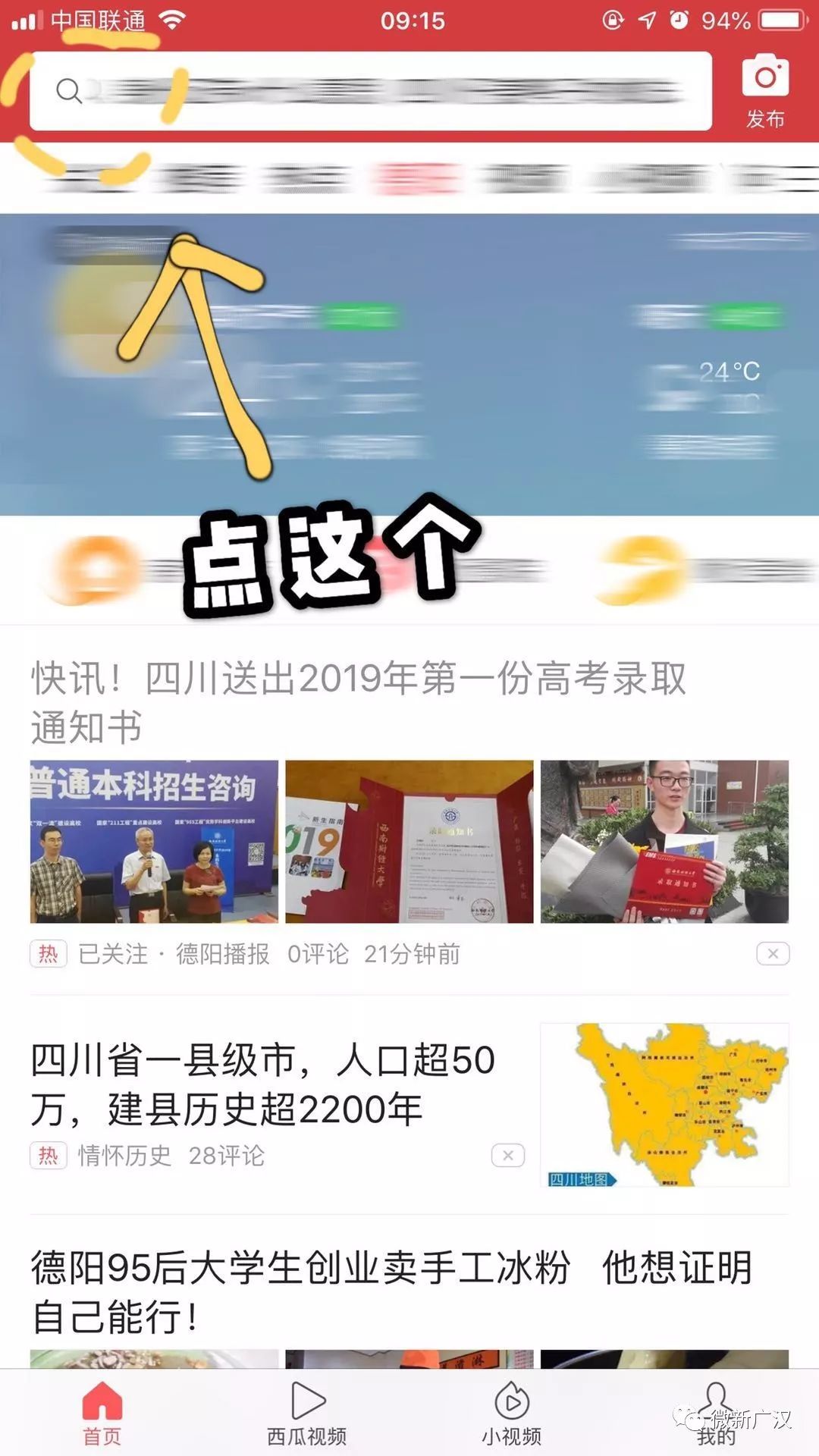Open the search box at top
Image resolution: width=819 pixels, height=1456 pixels.
370,91
